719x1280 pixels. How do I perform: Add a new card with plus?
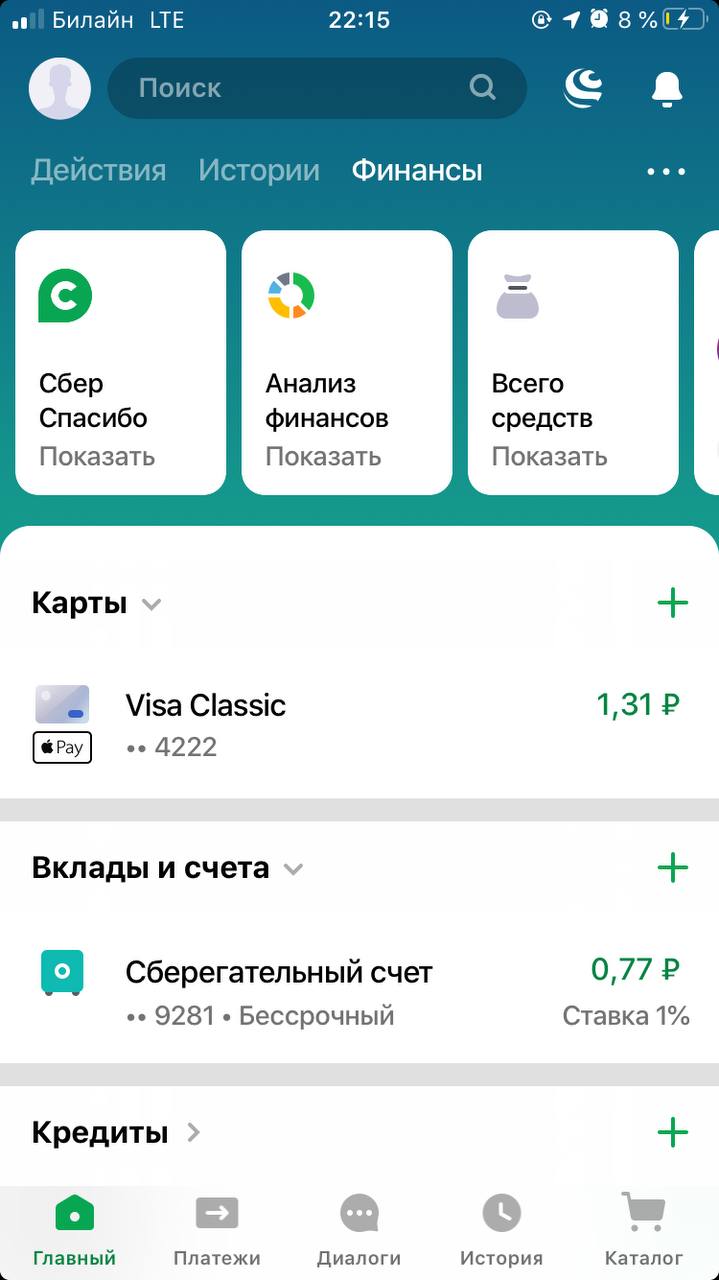pos(672,602)
